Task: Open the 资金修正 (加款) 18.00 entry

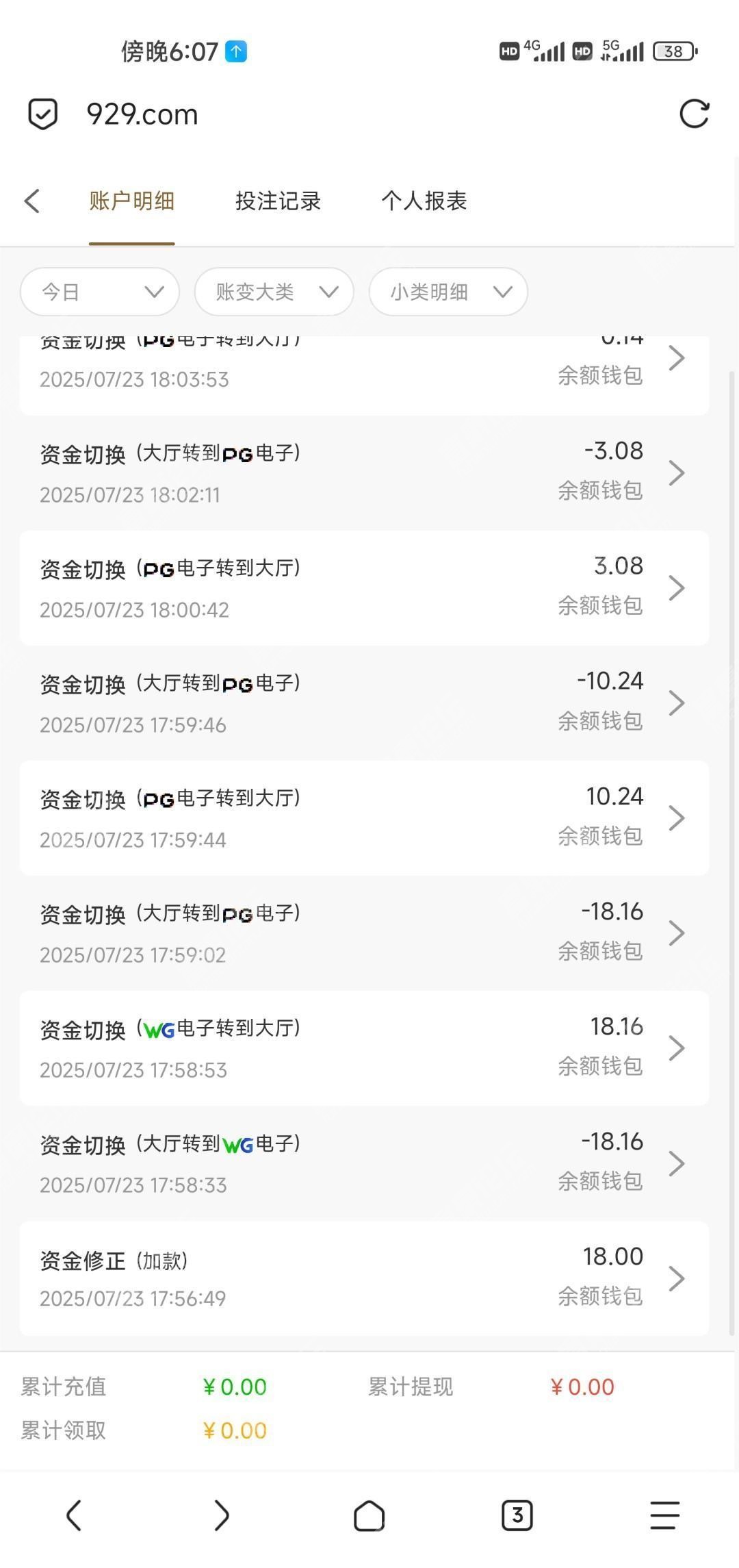Action: tap(364, 1278)
